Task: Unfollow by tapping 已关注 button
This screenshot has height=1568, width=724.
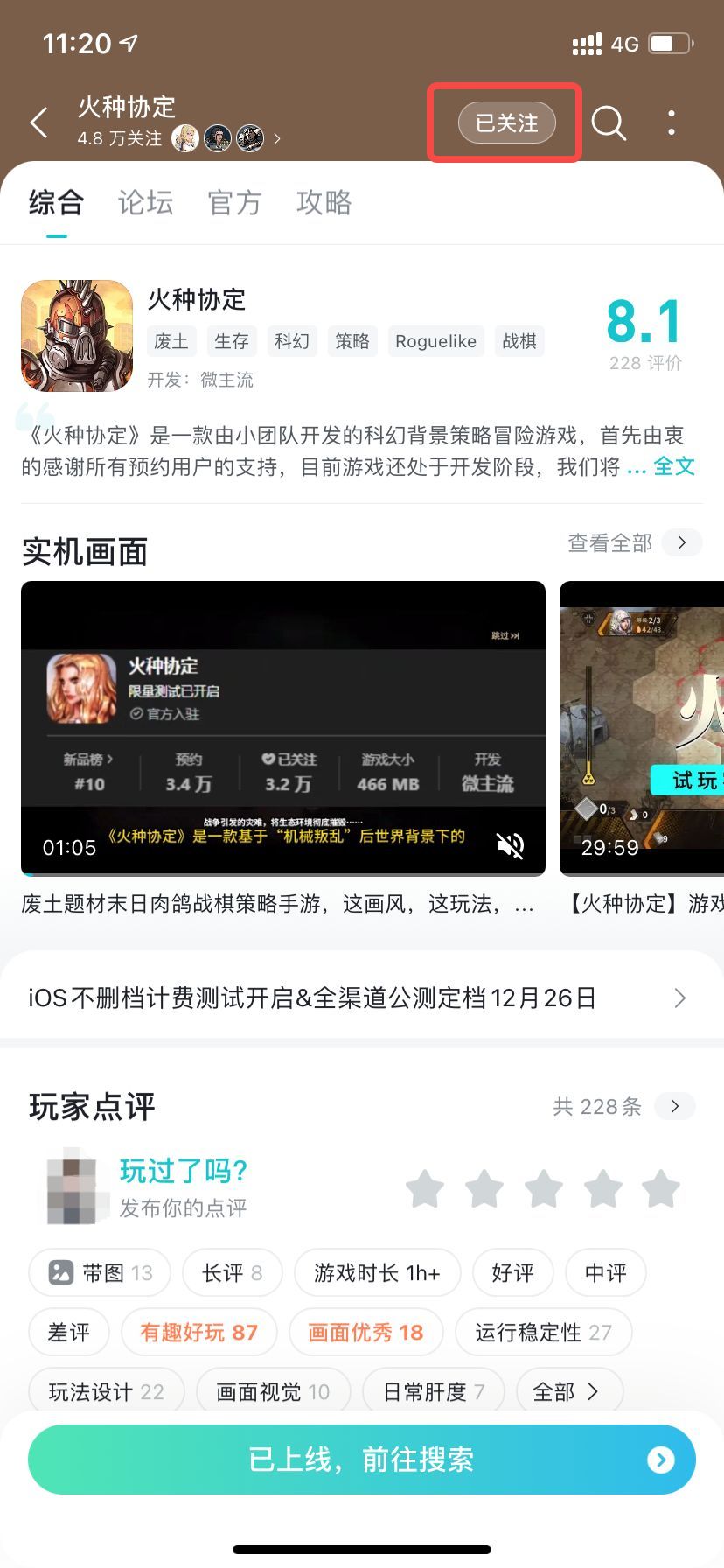Action: pos(504,122)
